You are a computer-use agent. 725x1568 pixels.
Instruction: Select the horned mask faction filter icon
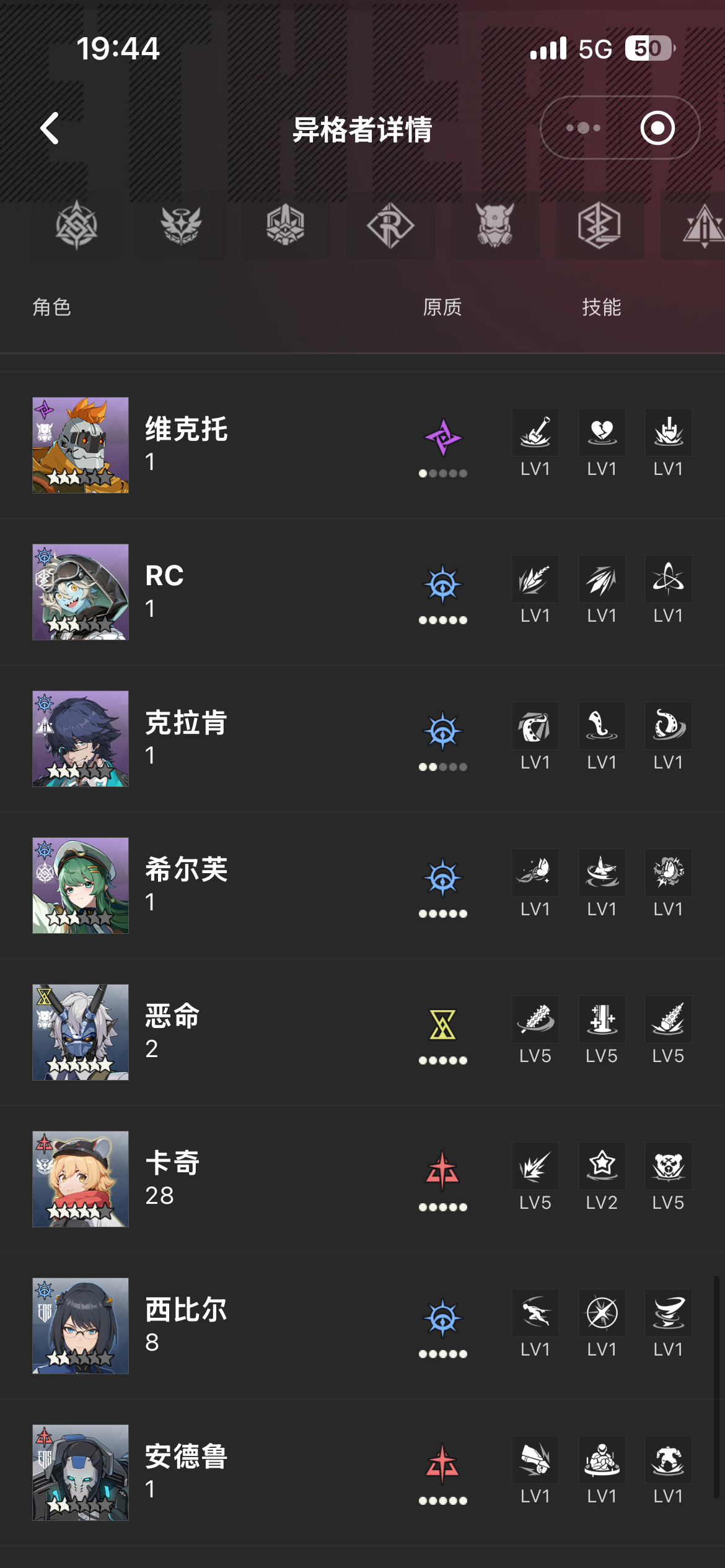pos(493,226)
